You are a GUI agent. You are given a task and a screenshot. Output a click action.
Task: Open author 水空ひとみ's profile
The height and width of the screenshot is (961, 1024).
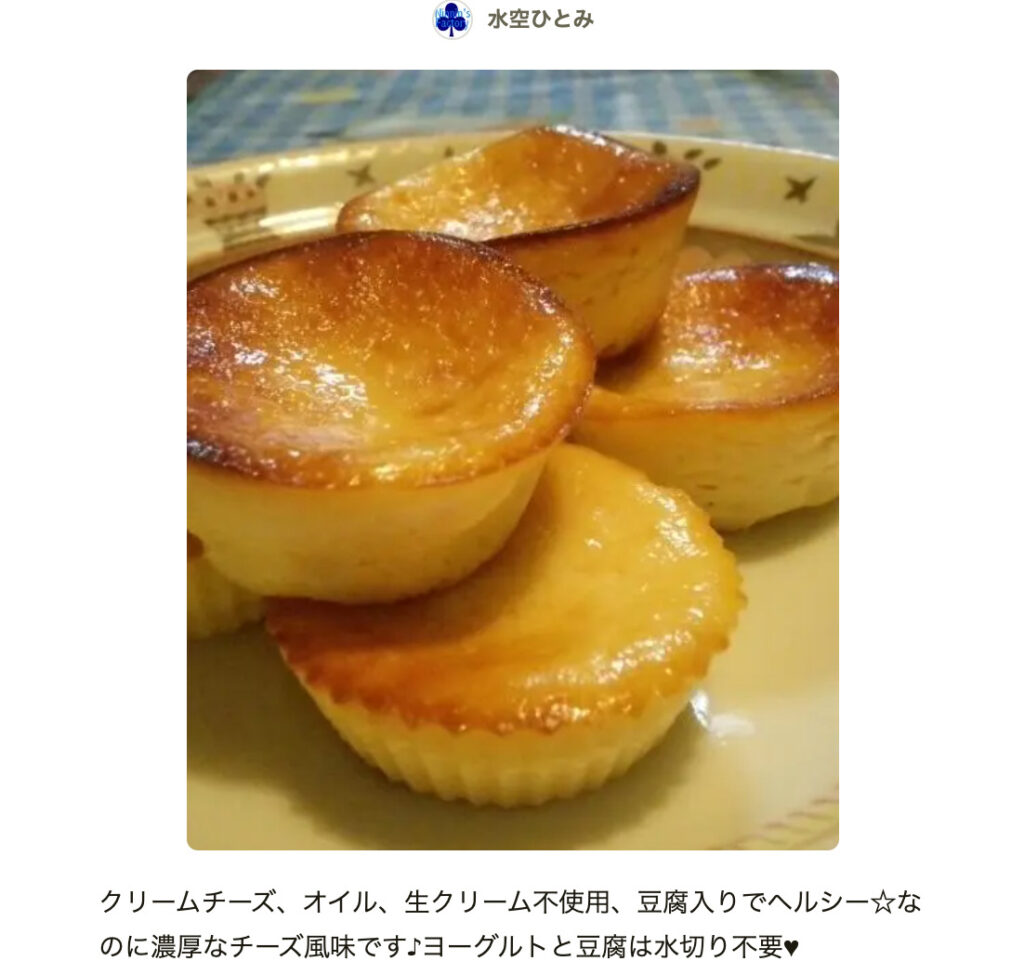(x=539, y=20)
